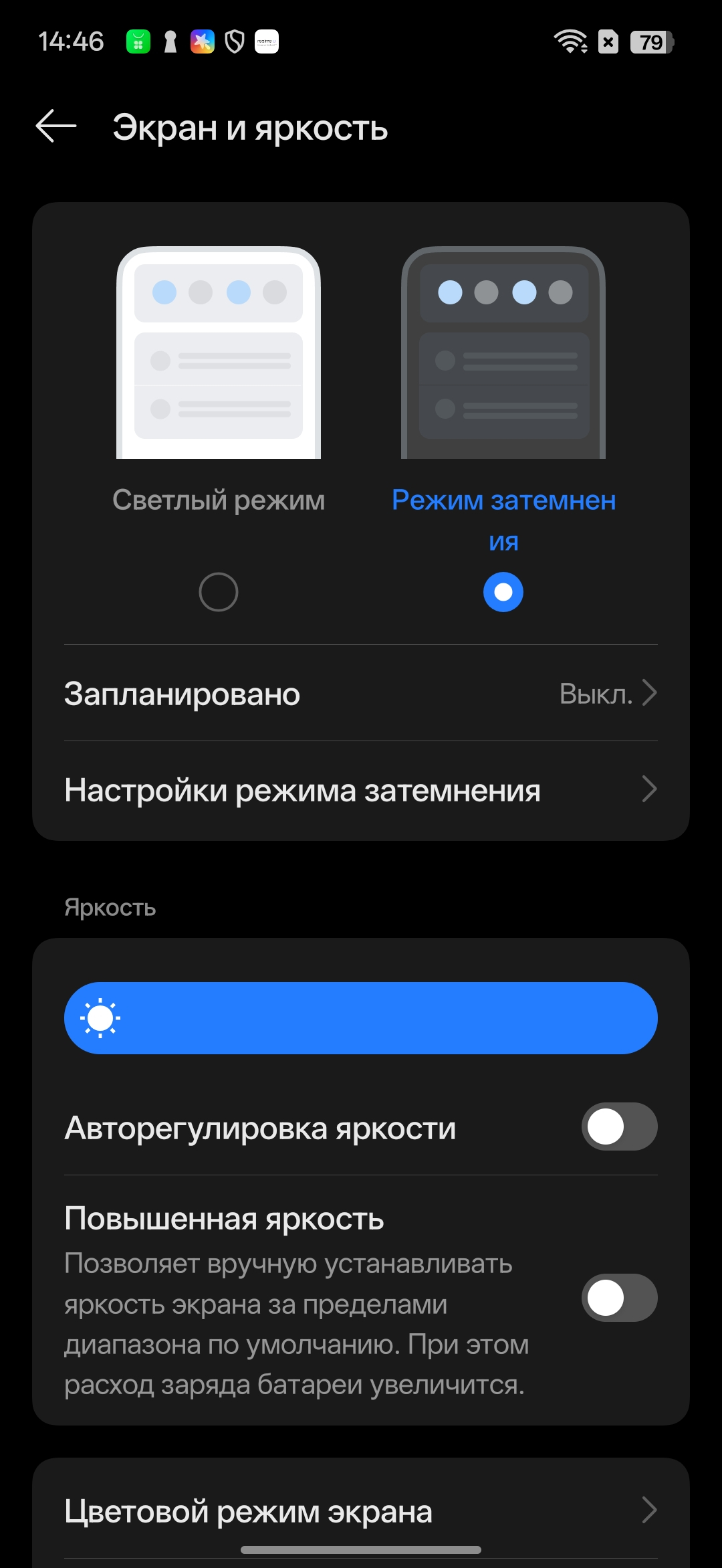Open the Запланировано schedule setting

[x=361, y=694]
